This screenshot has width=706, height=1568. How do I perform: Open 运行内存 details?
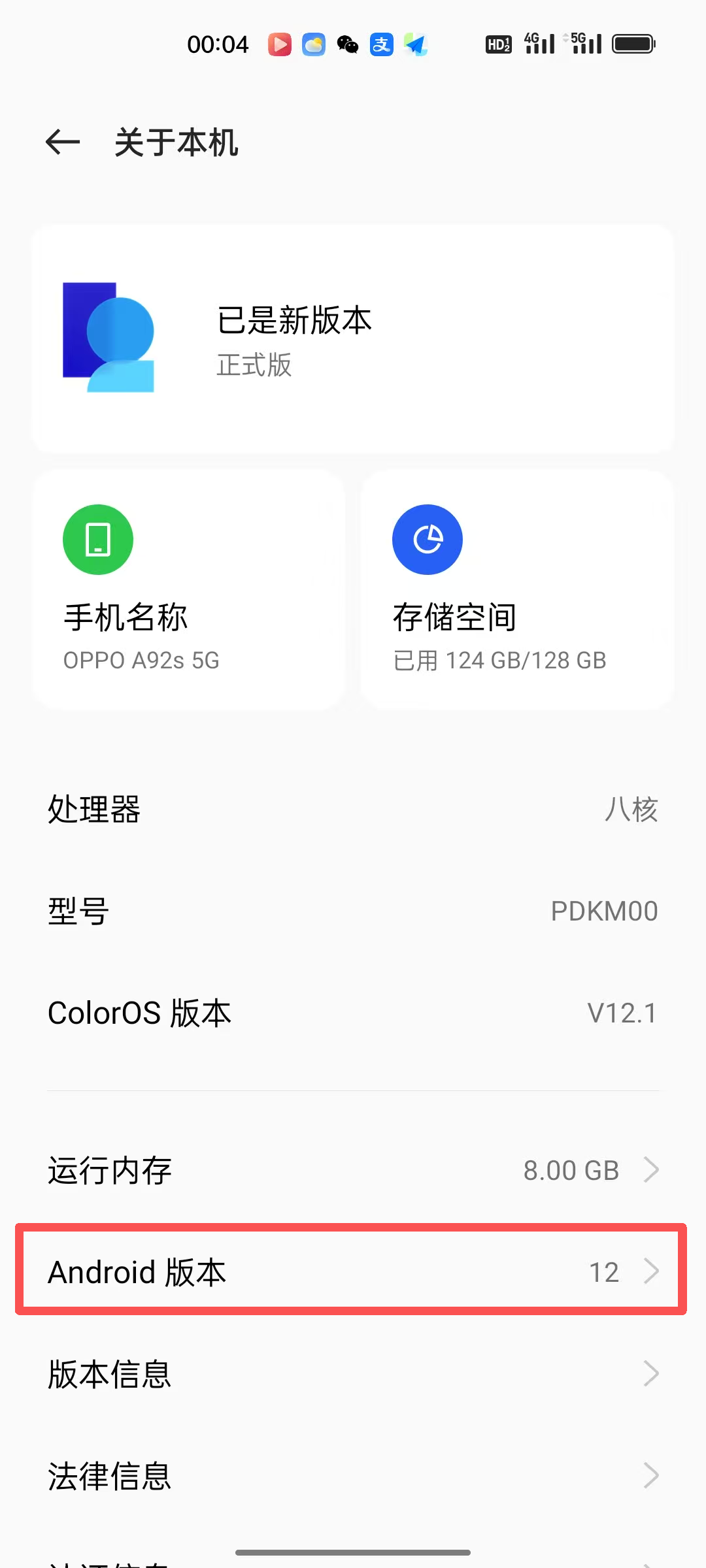pyautogui.click(x=353, y=1170)
